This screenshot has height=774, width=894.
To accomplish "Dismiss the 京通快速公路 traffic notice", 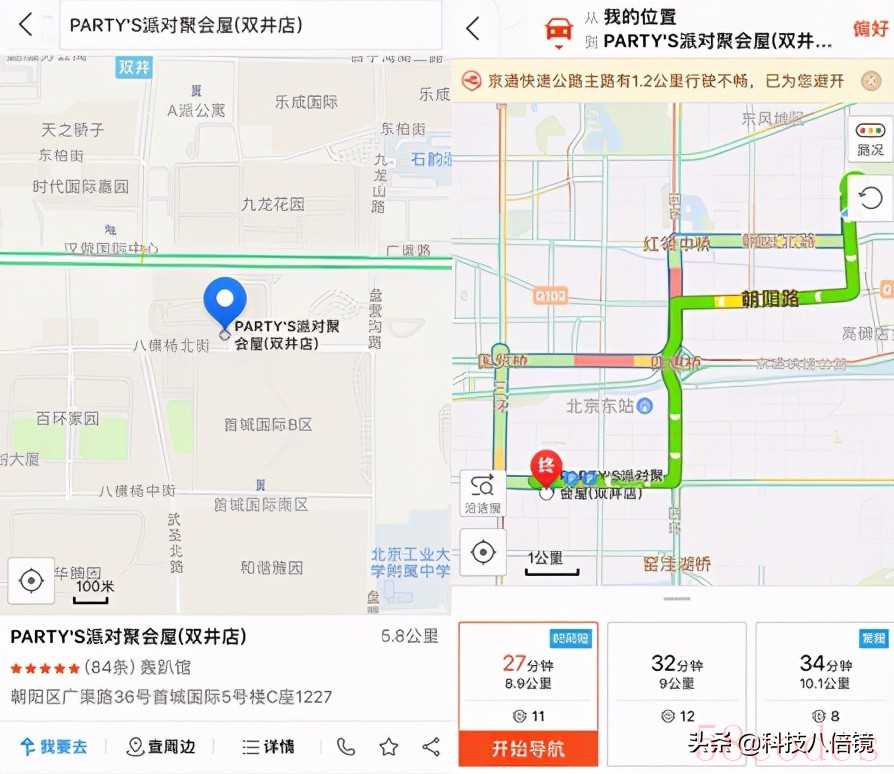I will [x=871, y=81].
